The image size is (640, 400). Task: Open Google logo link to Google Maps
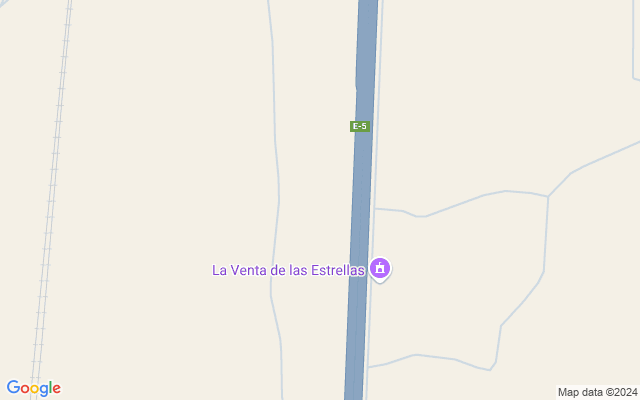33,388
